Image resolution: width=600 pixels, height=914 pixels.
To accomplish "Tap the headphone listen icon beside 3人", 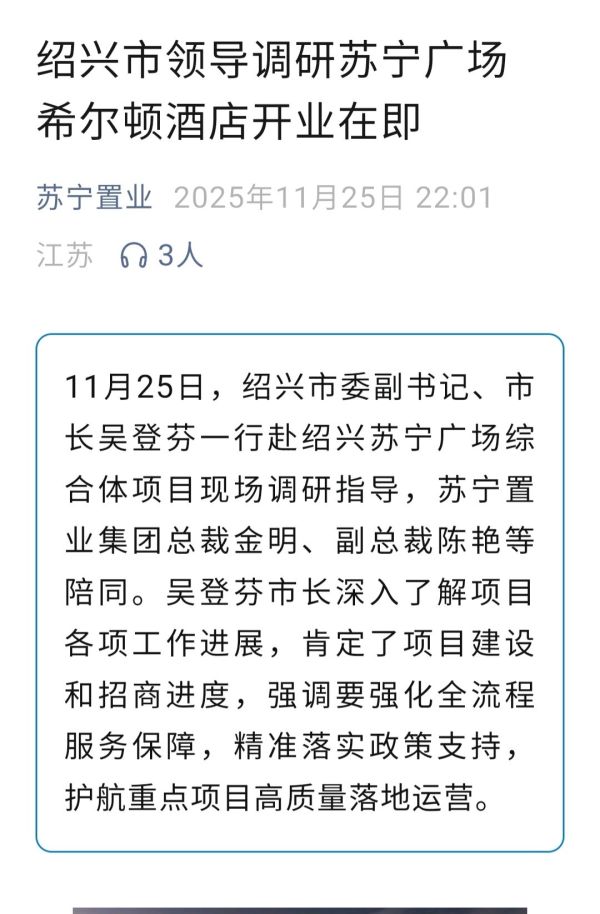I will (x=133, y=256).
